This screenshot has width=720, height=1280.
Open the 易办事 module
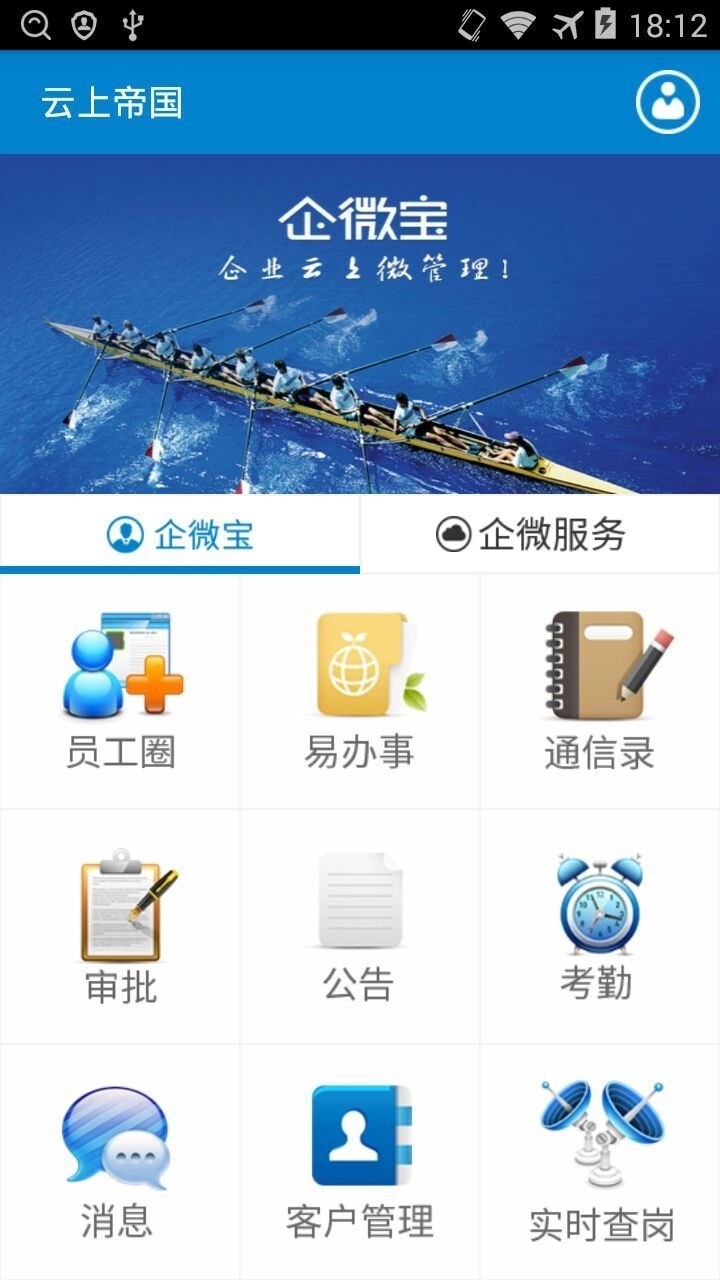click(360, 690)
